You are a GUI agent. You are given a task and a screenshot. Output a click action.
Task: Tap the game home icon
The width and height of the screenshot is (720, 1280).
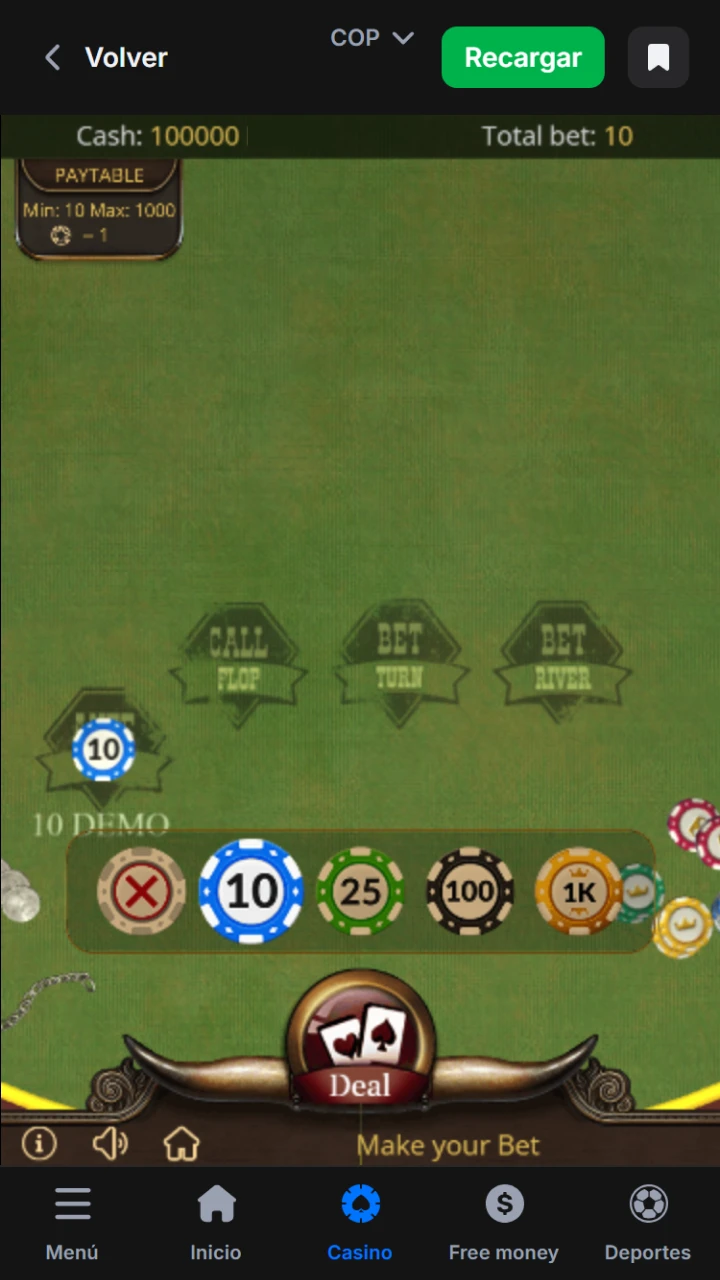[x=181, y=1143]
